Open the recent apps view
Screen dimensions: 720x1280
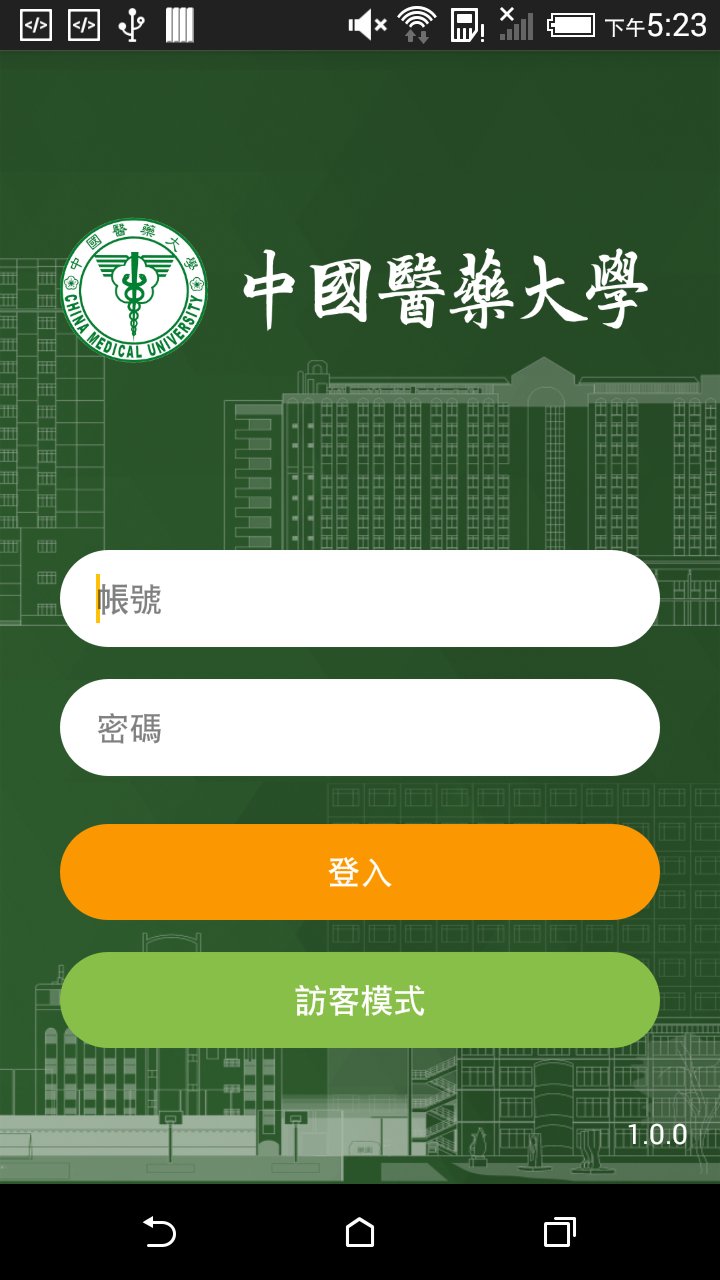point(559,1232)
